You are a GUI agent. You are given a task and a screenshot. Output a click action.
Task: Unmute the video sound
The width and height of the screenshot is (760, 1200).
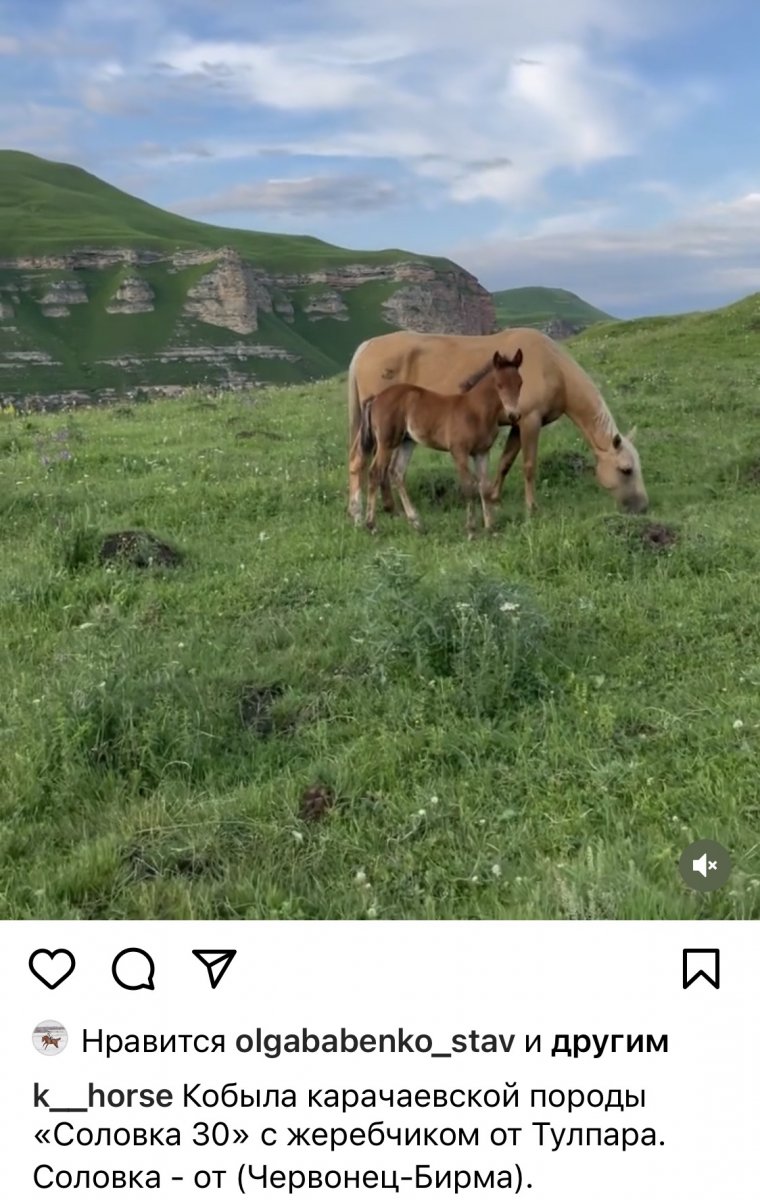point(705,865)
